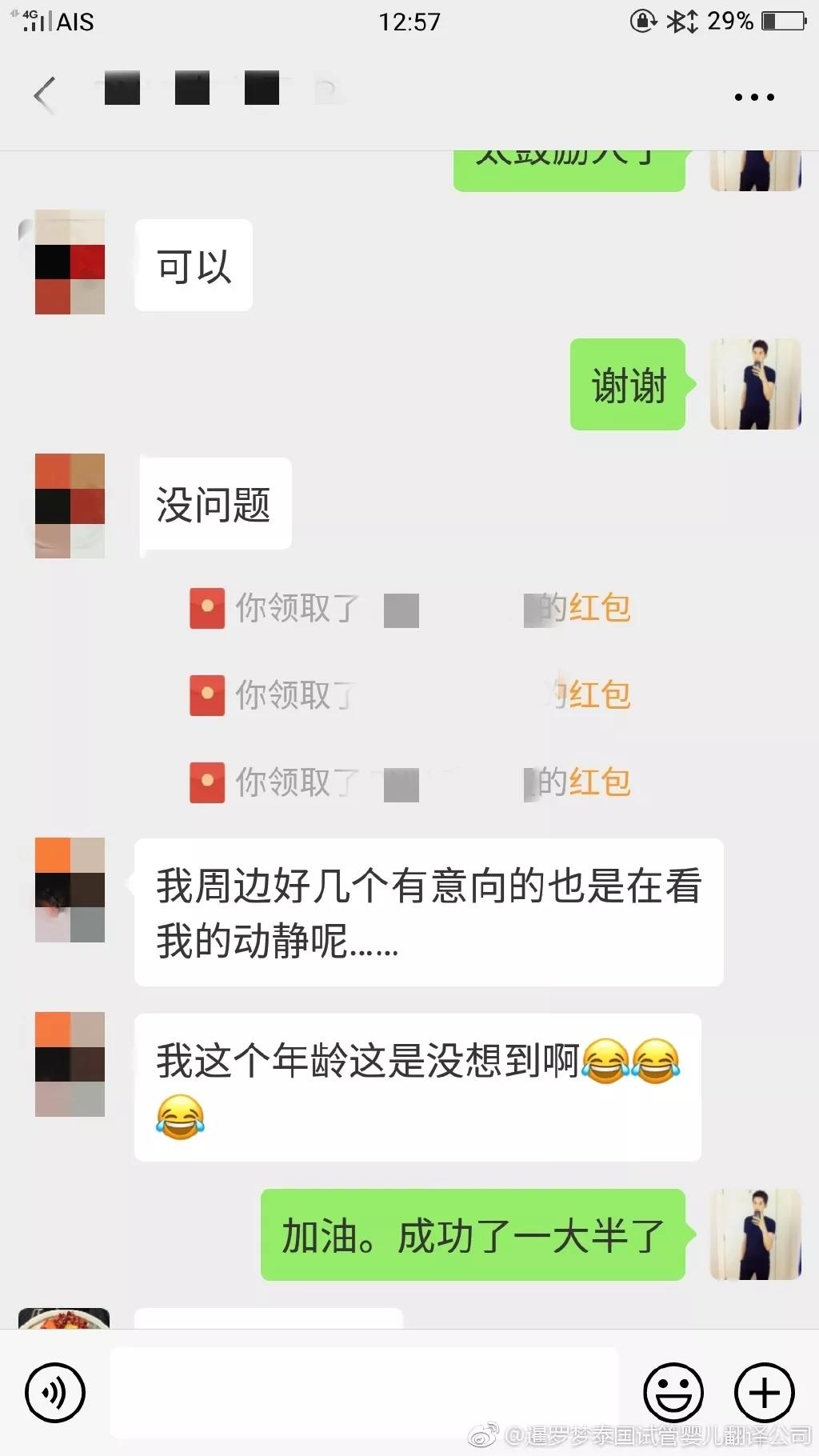
Task: Tap contact's avatar next to 可以
Action: pos(70,262)
